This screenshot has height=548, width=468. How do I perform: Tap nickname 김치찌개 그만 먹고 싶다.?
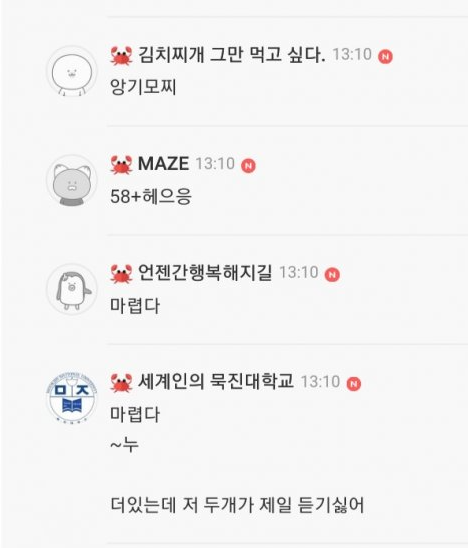(231, 55)
